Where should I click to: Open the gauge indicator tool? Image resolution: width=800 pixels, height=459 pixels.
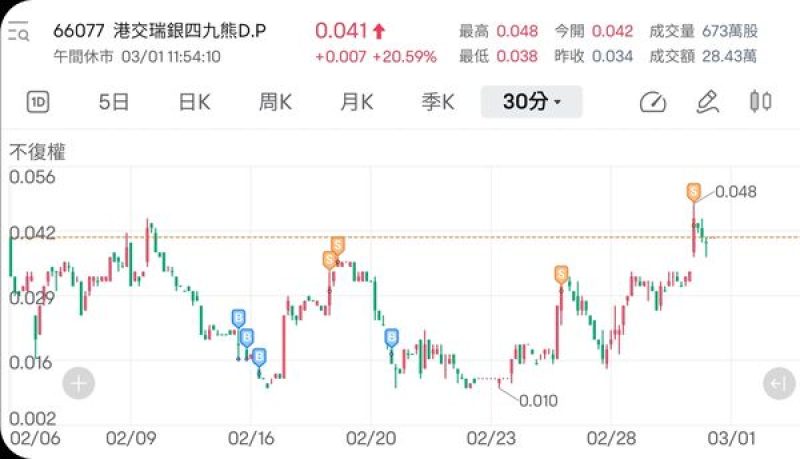coord(653,102)
